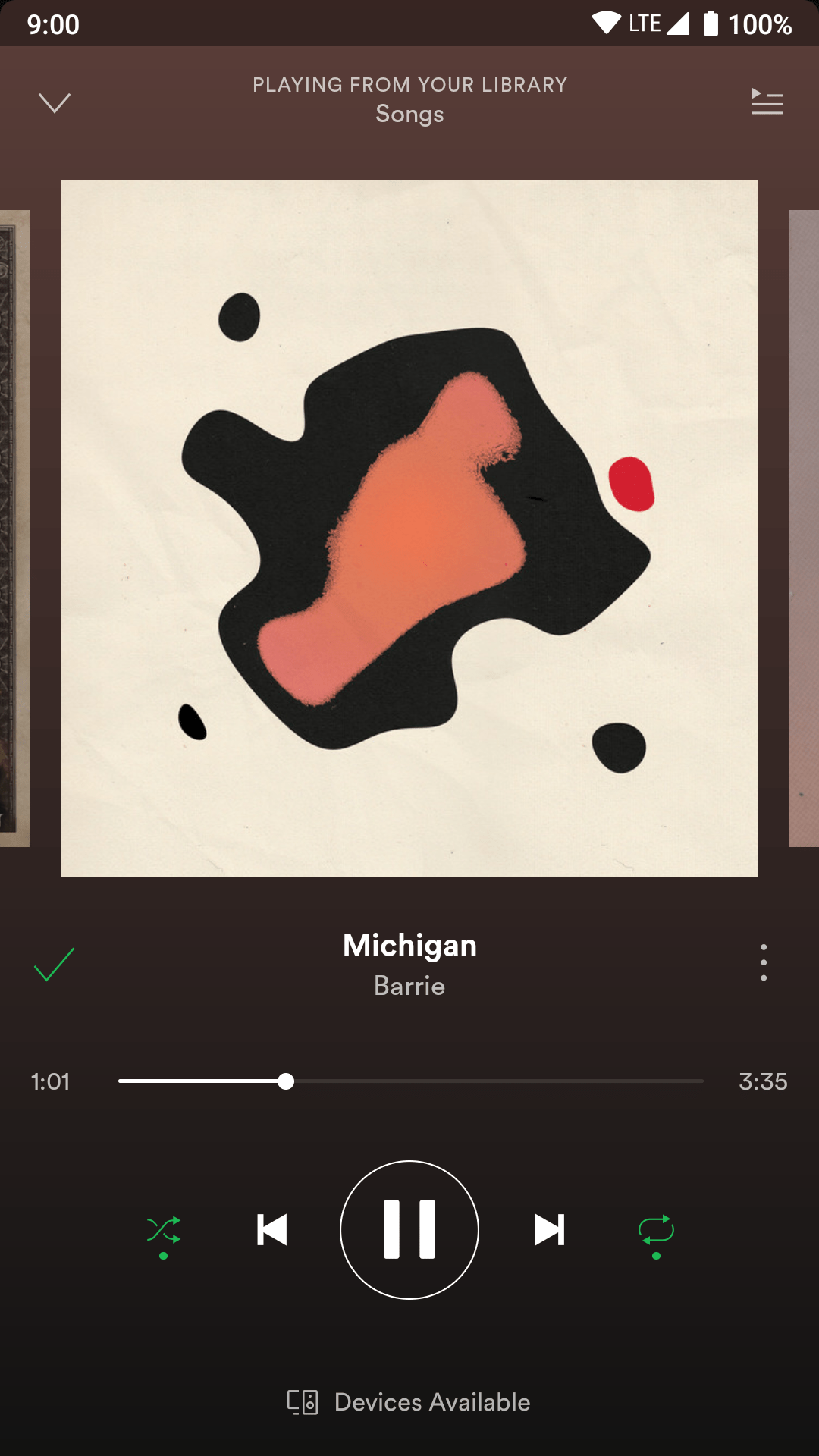
Task: Pause the song Michigan
Action: click(x=409, y=1230)
